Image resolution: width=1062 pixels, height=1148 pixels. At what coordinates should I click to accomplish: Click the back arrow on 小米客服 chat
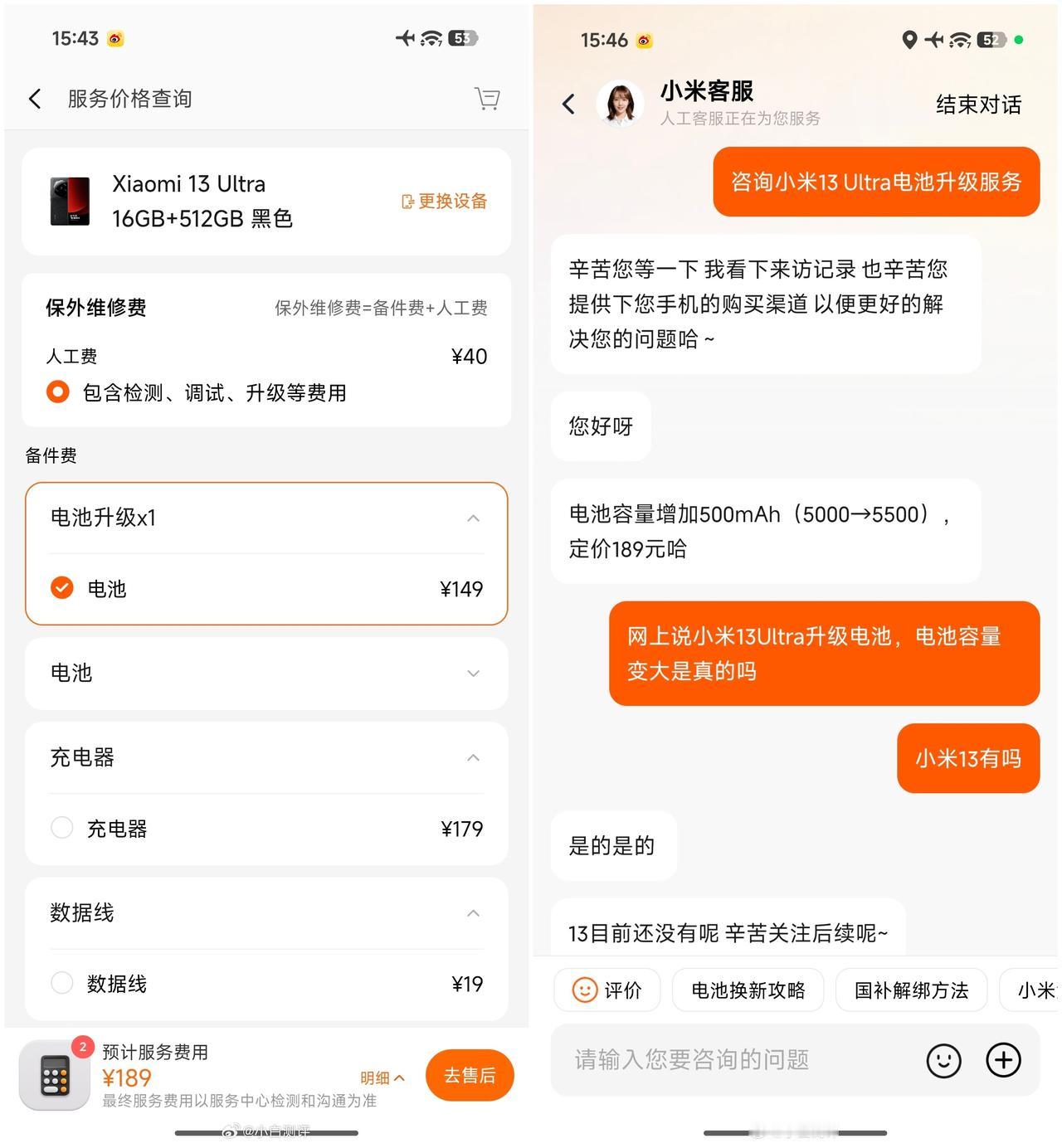click(569, 104)
